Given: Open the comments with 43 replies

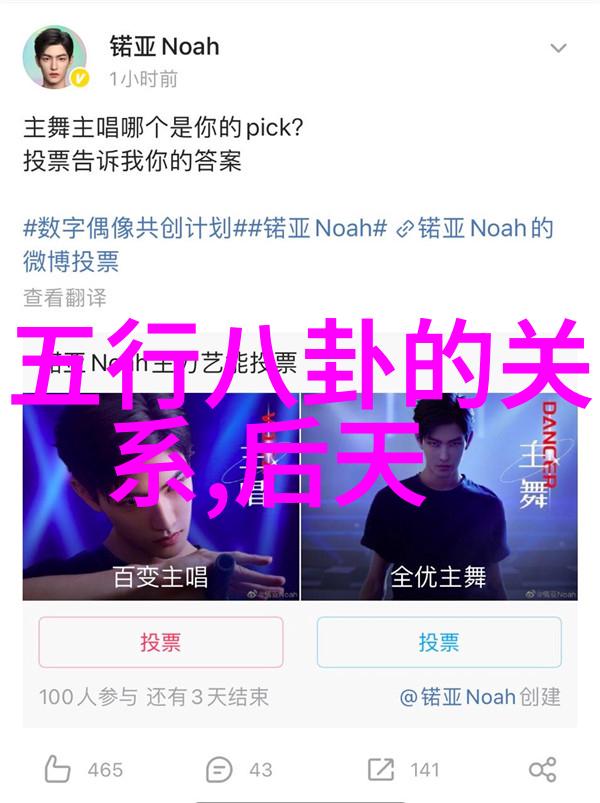Looking at the screenshot, I should coord(220,769).
